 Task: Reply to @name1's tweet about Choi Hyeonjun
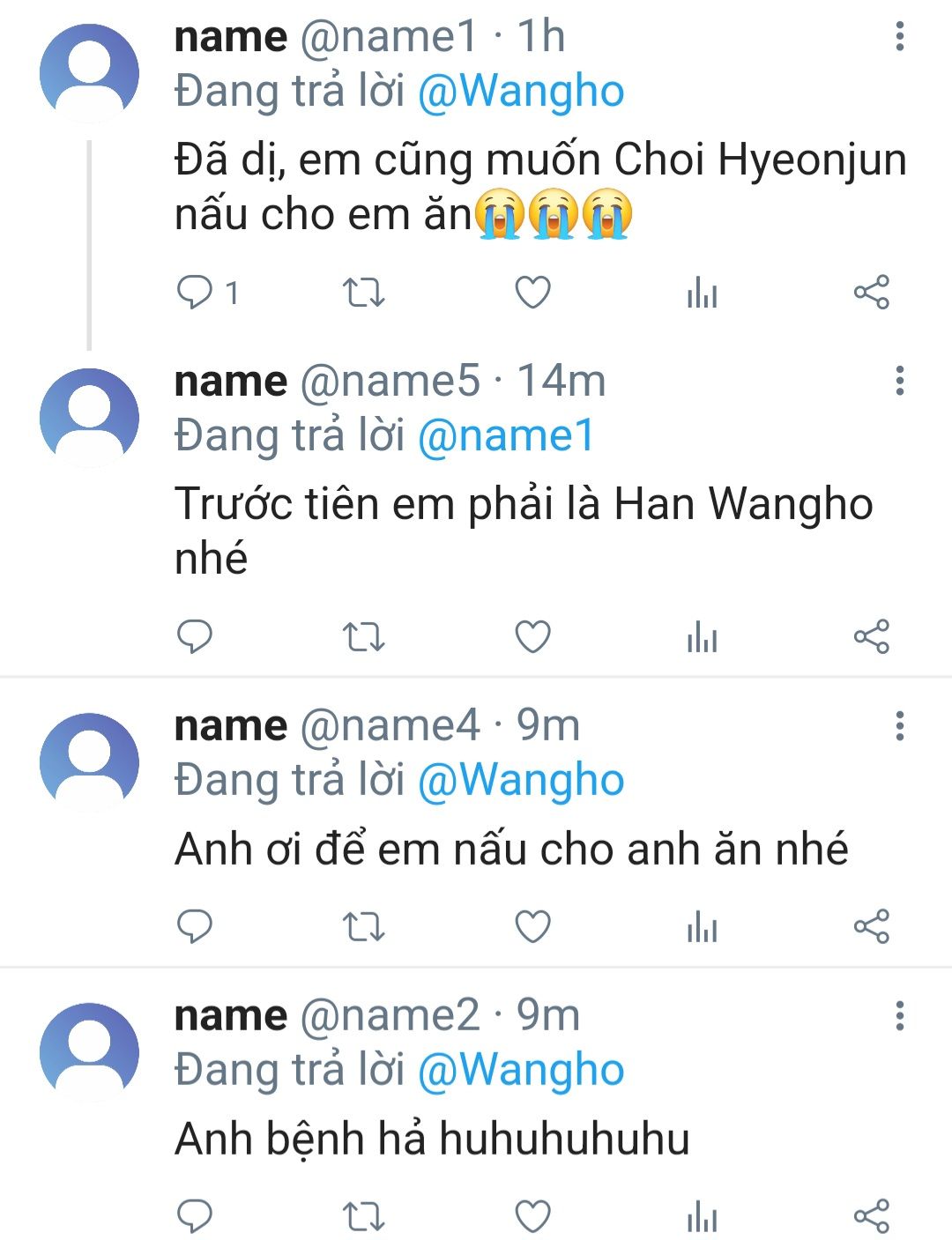pyautogui.click(x=195, y=292)
